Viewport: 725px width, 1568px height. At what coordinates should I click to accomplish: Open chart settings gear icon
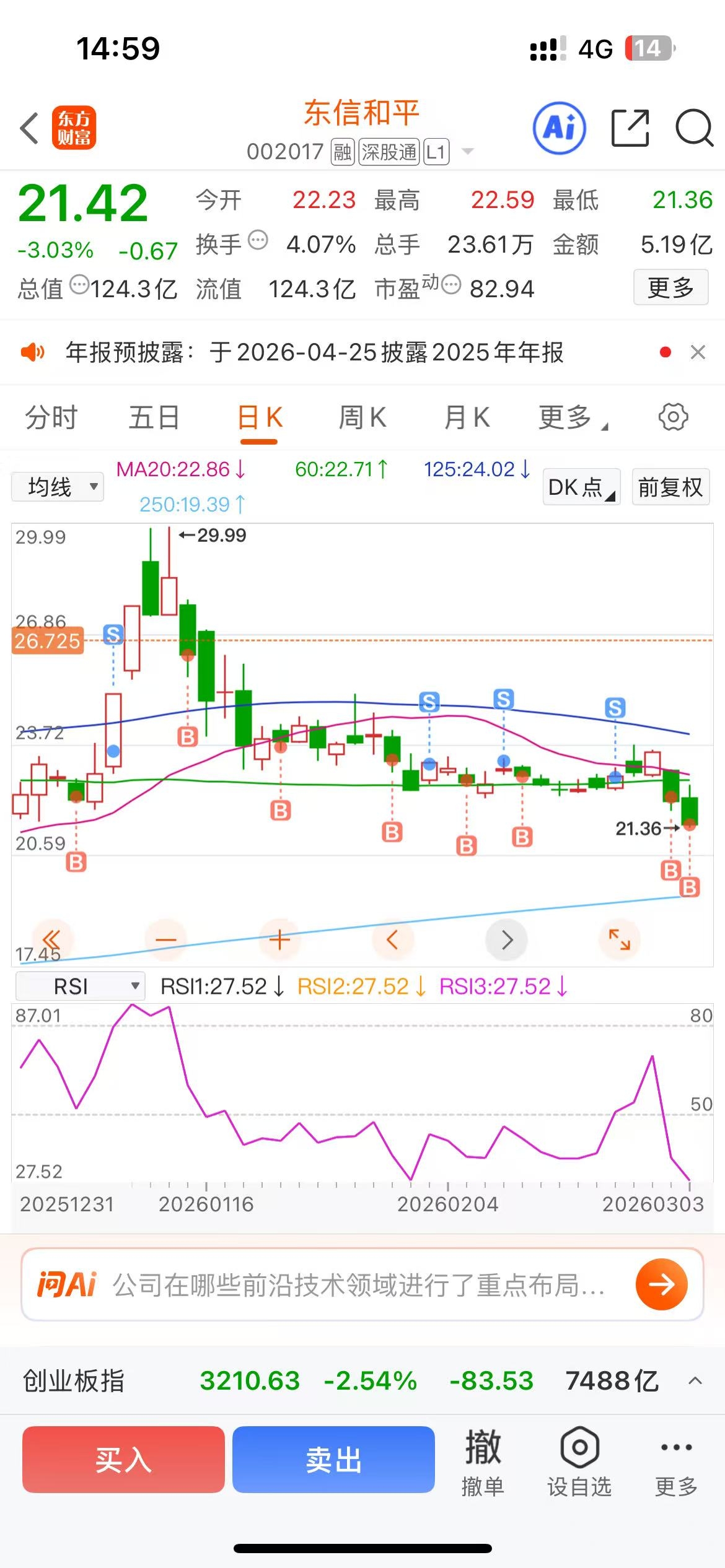[x=673, y=417]
